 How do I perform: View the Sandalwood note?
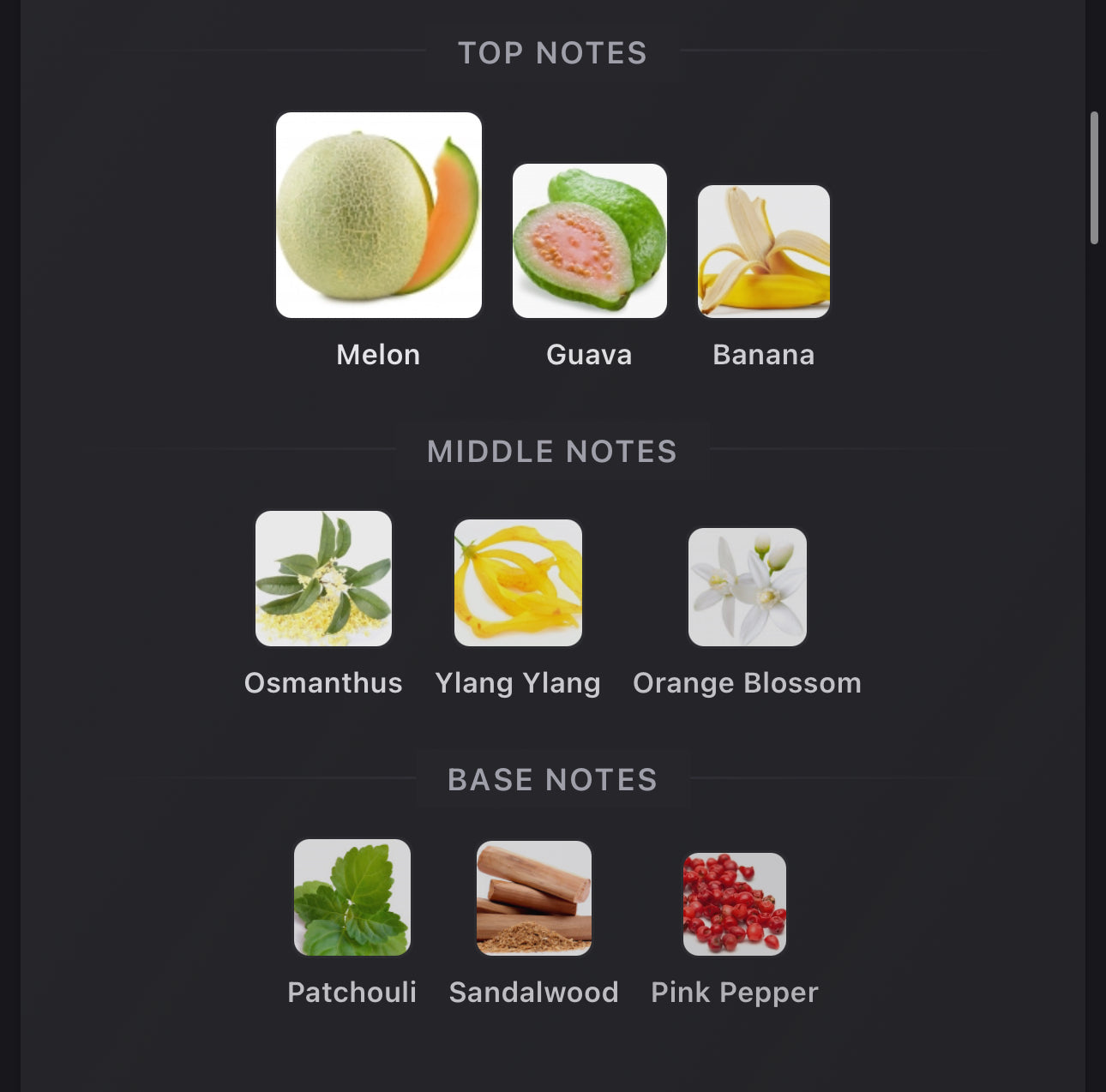point(533,897)
